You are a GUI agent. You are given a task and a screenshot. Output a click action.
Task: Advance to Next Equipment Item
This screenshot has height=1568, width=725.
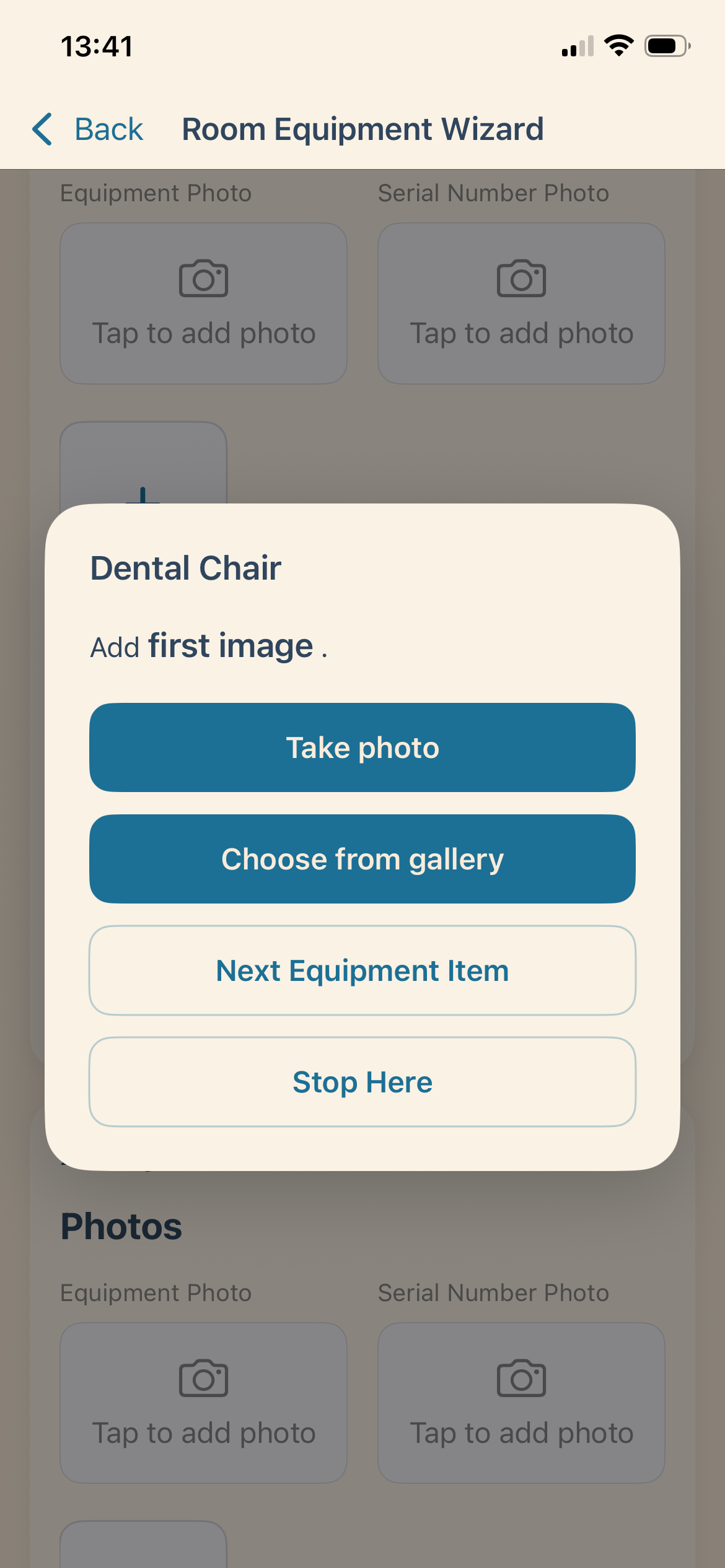(362, 970)
